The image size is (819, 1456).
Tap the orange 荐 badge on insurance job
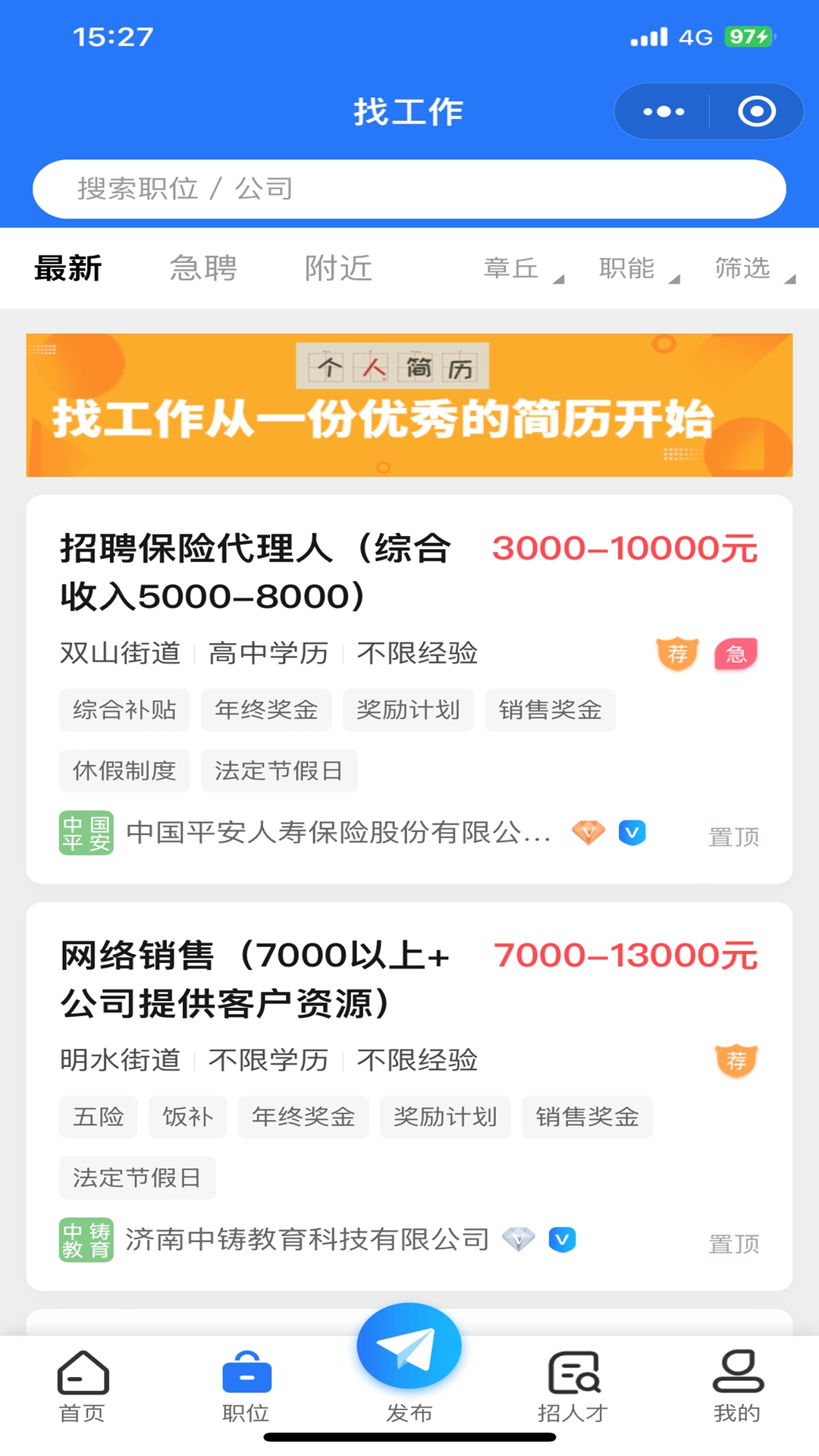[x=677, y=653]
